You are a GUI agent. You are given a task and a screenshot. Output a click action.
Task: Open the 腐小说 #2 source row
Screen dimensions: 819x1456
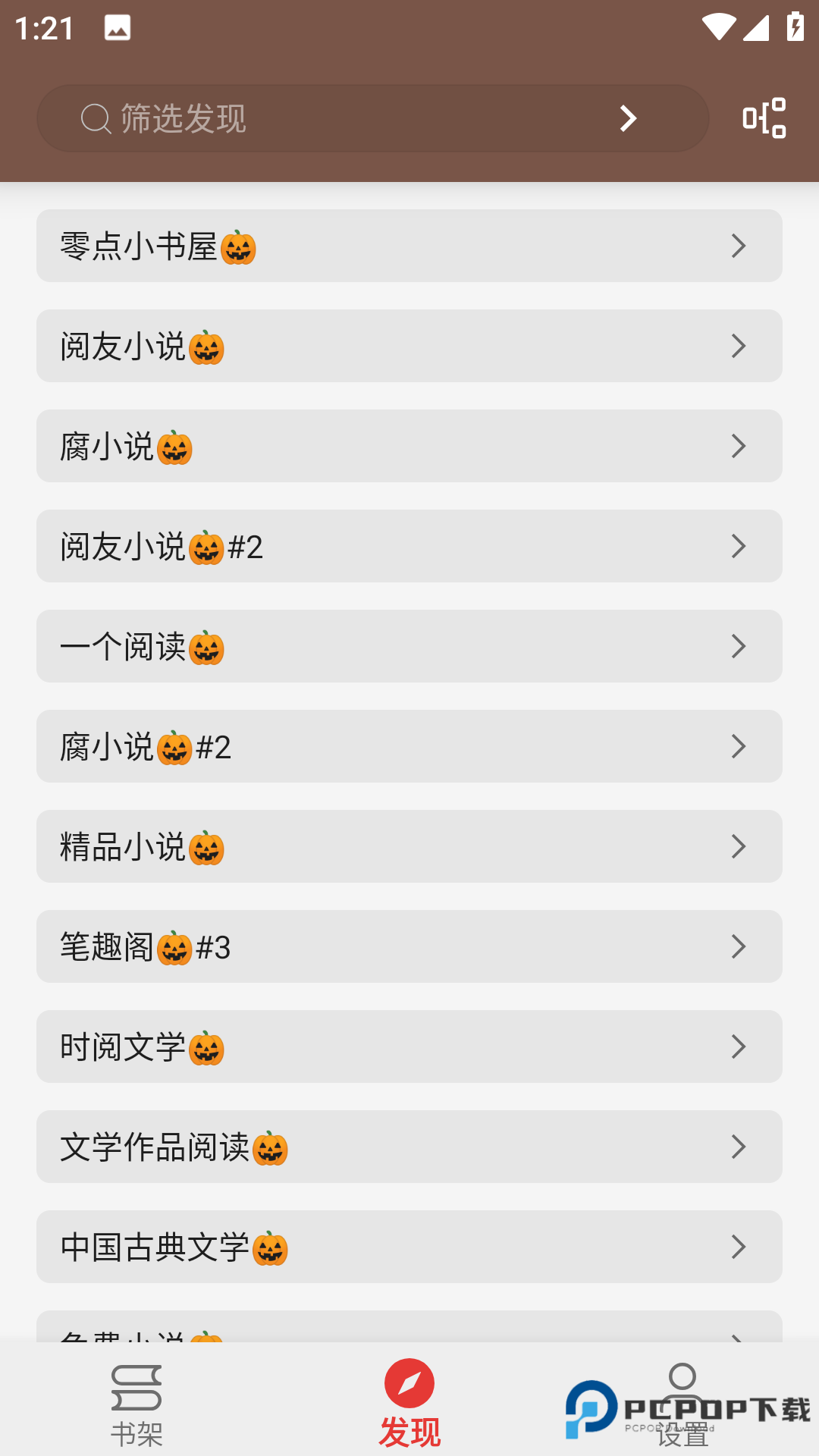[x=409, y=747]
